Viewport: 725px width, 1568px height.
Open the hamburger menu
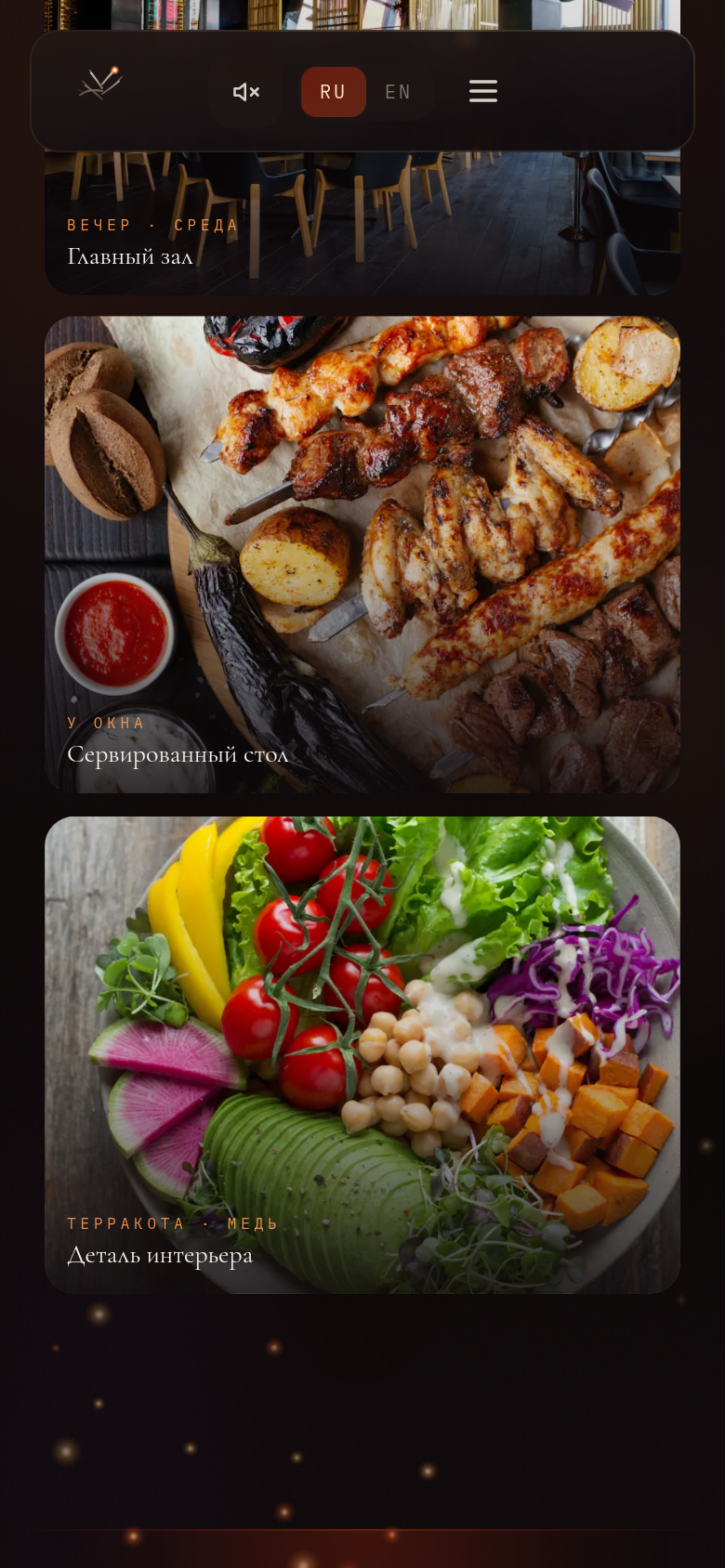483,91
